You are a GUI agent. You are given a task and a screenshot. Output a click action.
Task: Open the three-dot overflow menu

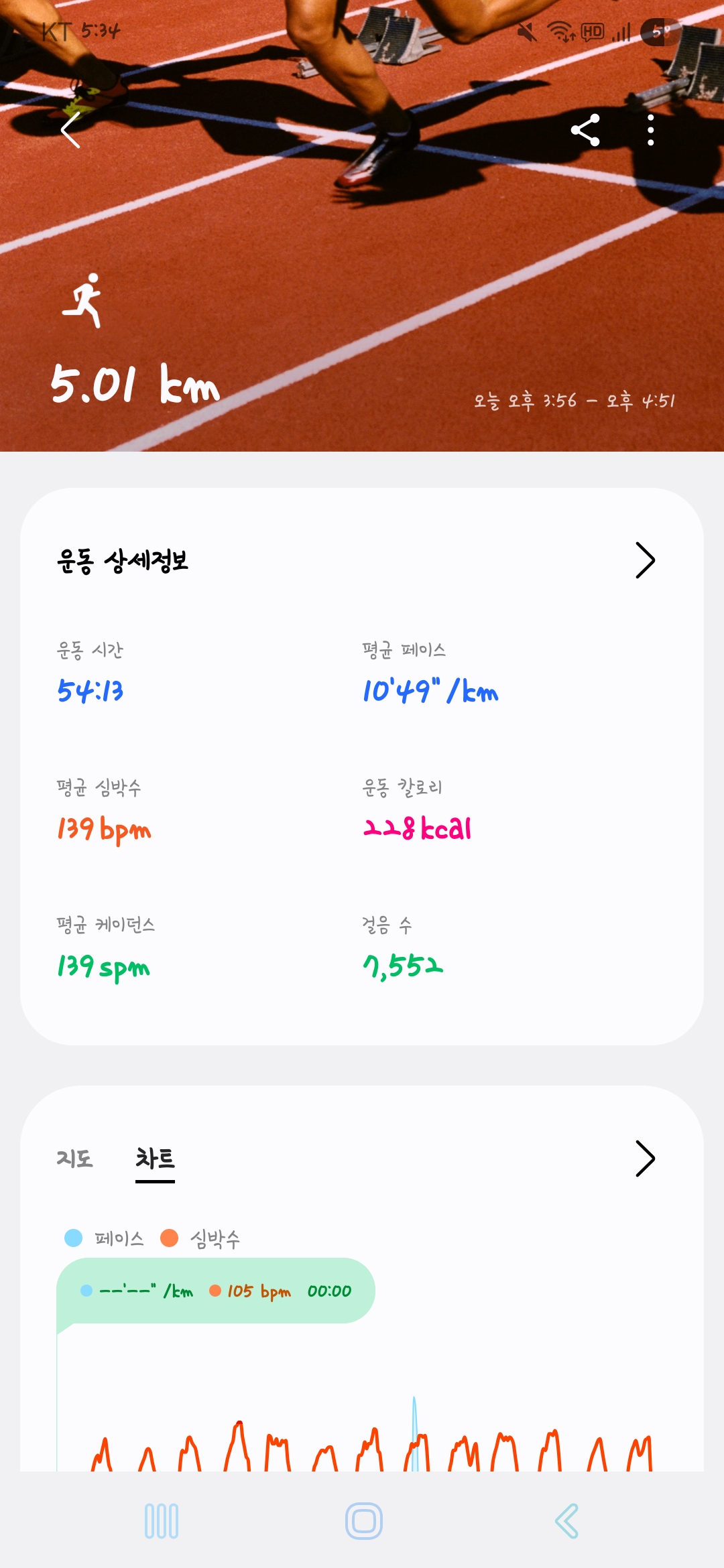pos(650,130)
